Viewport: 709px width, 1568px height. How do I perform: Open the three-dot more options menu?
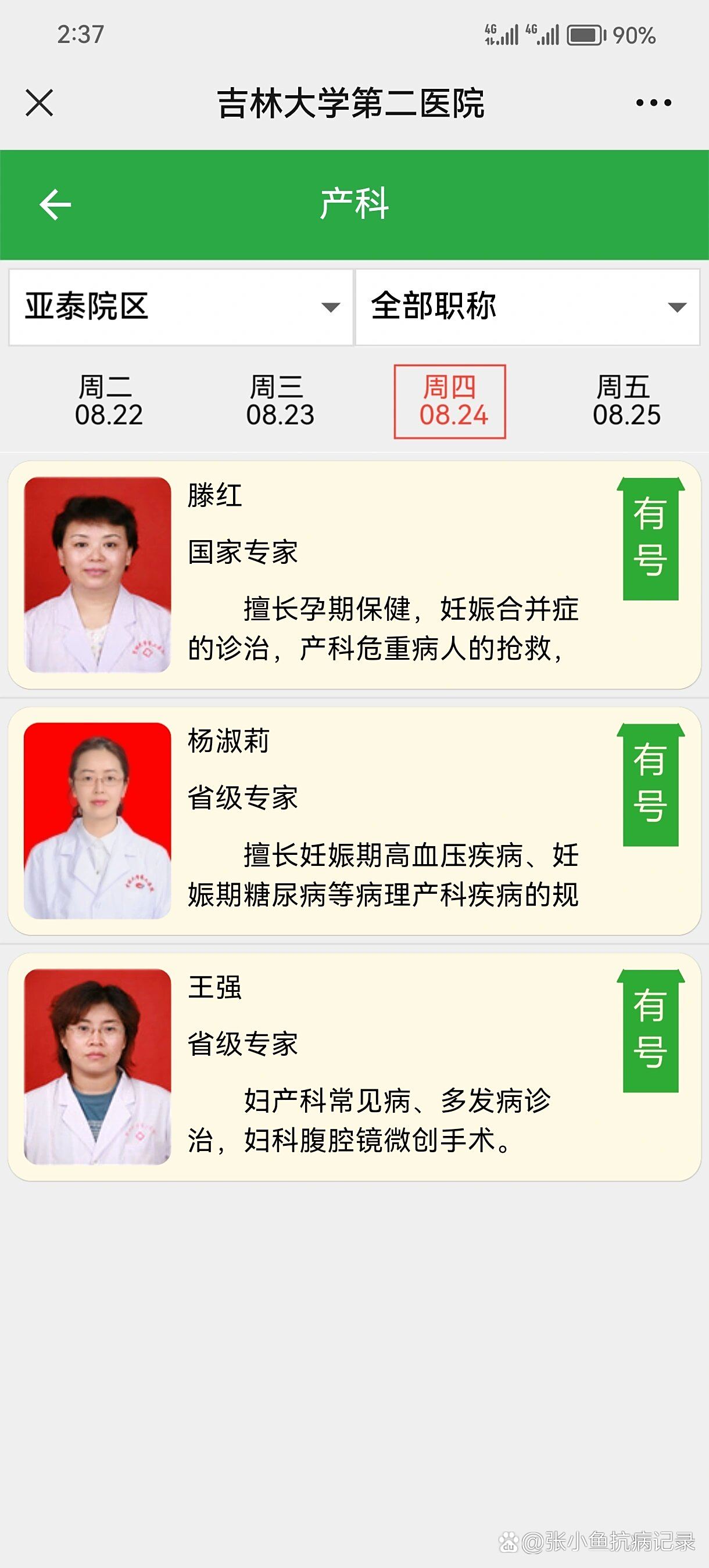[653, 102]
